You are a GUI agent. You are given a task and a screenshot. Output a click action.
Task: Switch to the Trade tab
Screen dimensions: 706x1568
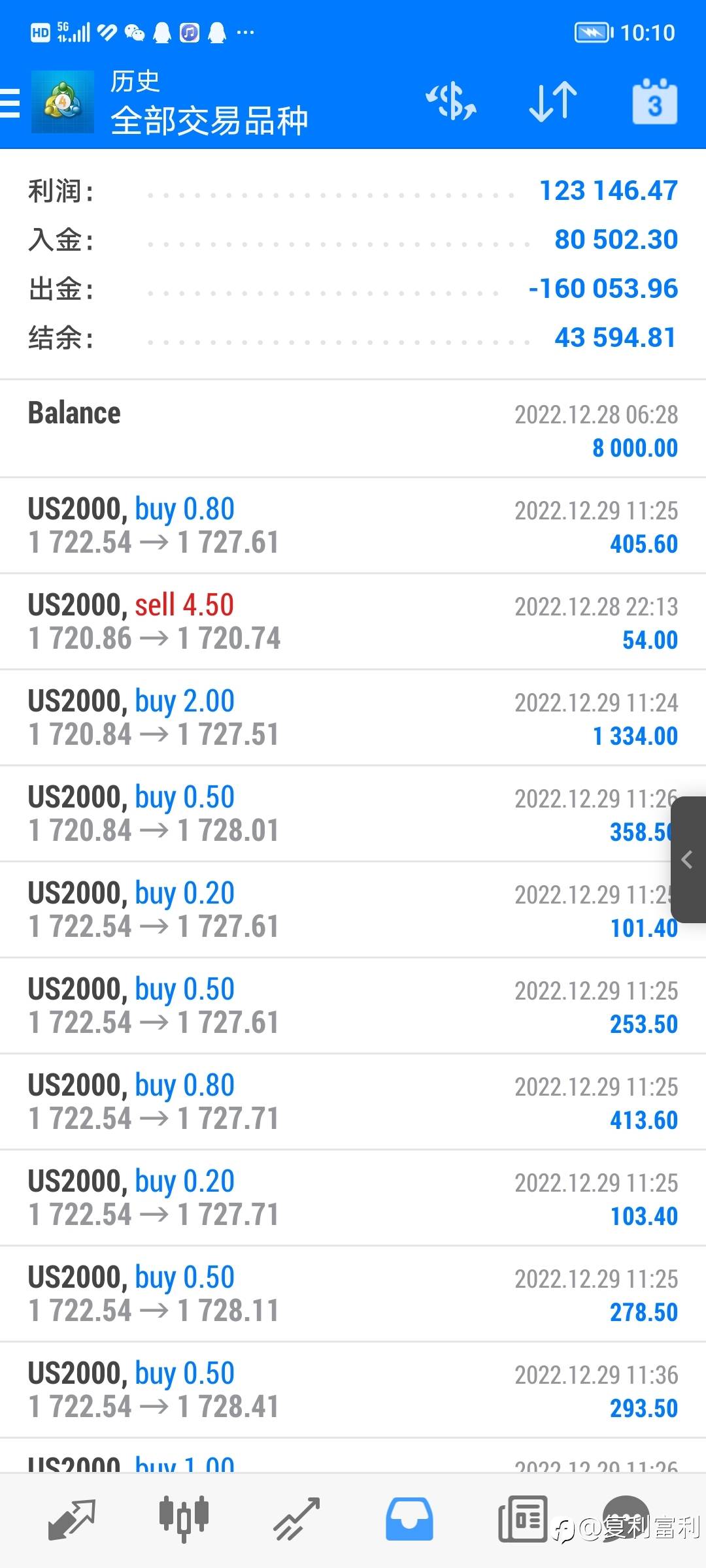pyautogui.click(x=296, y=1519)
